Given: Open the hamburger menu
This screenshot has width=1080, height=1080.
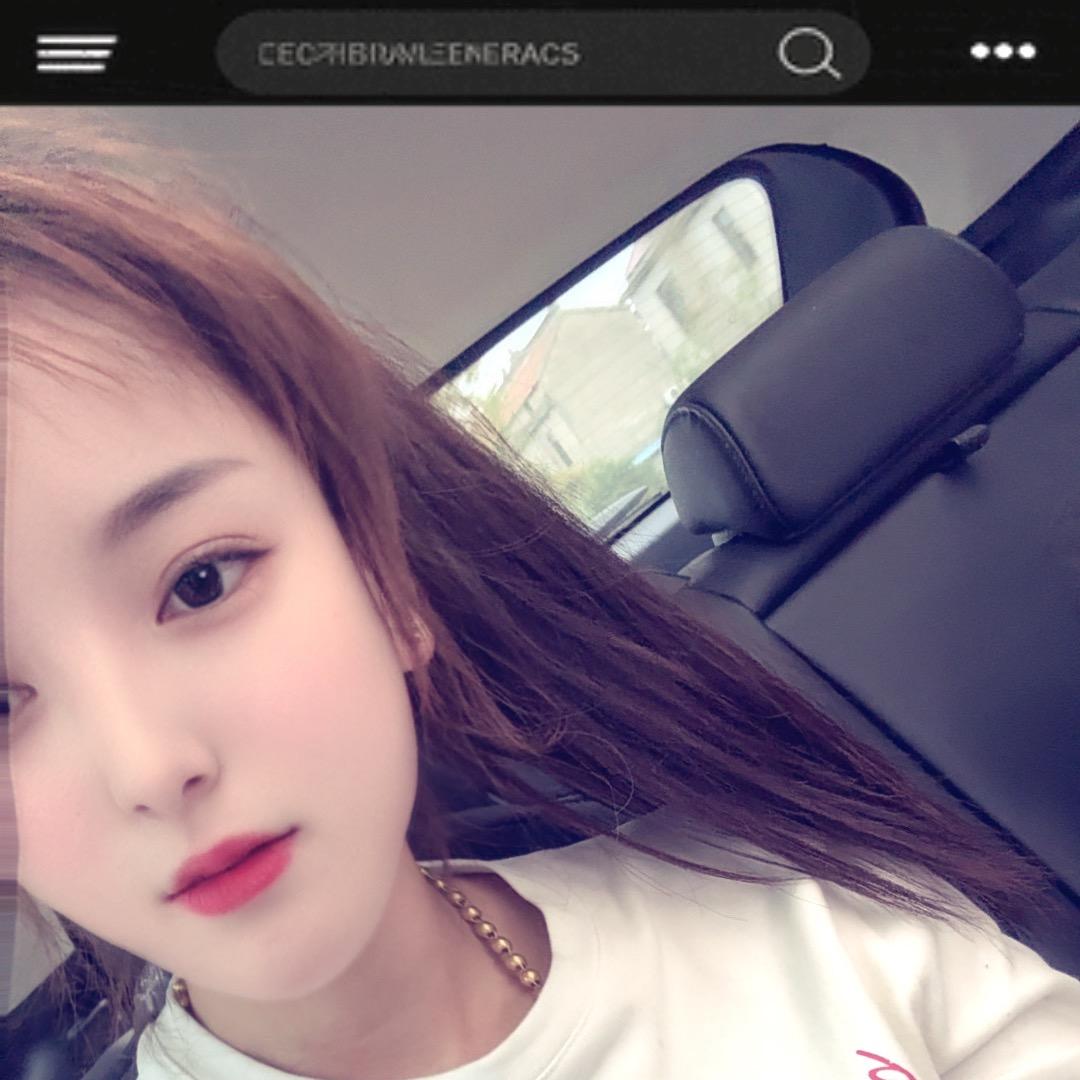Looking at the screenshot, I should click(76, 53).
